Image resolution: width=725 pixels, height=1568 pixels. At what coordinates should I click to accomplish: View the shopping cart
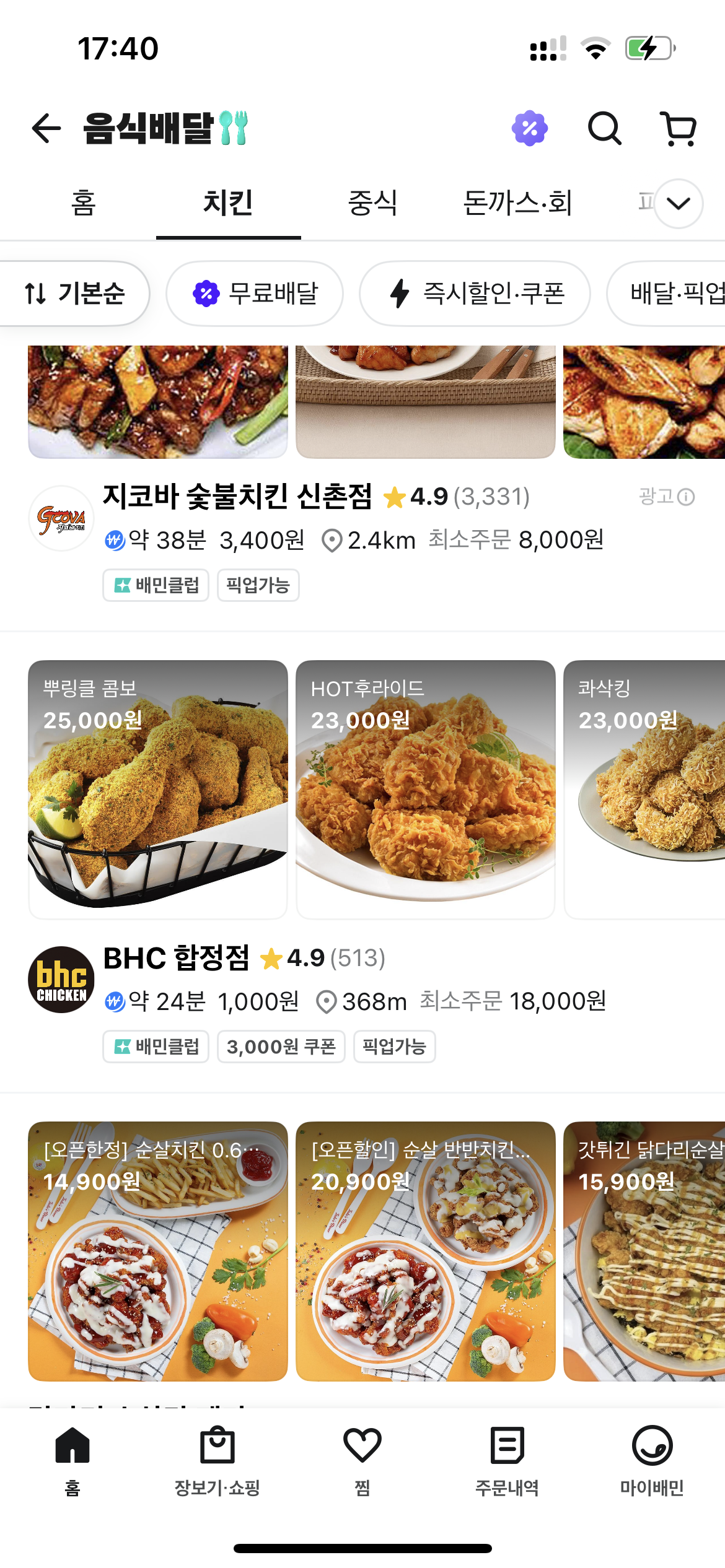pyautogui.click(x=679, y=129)
